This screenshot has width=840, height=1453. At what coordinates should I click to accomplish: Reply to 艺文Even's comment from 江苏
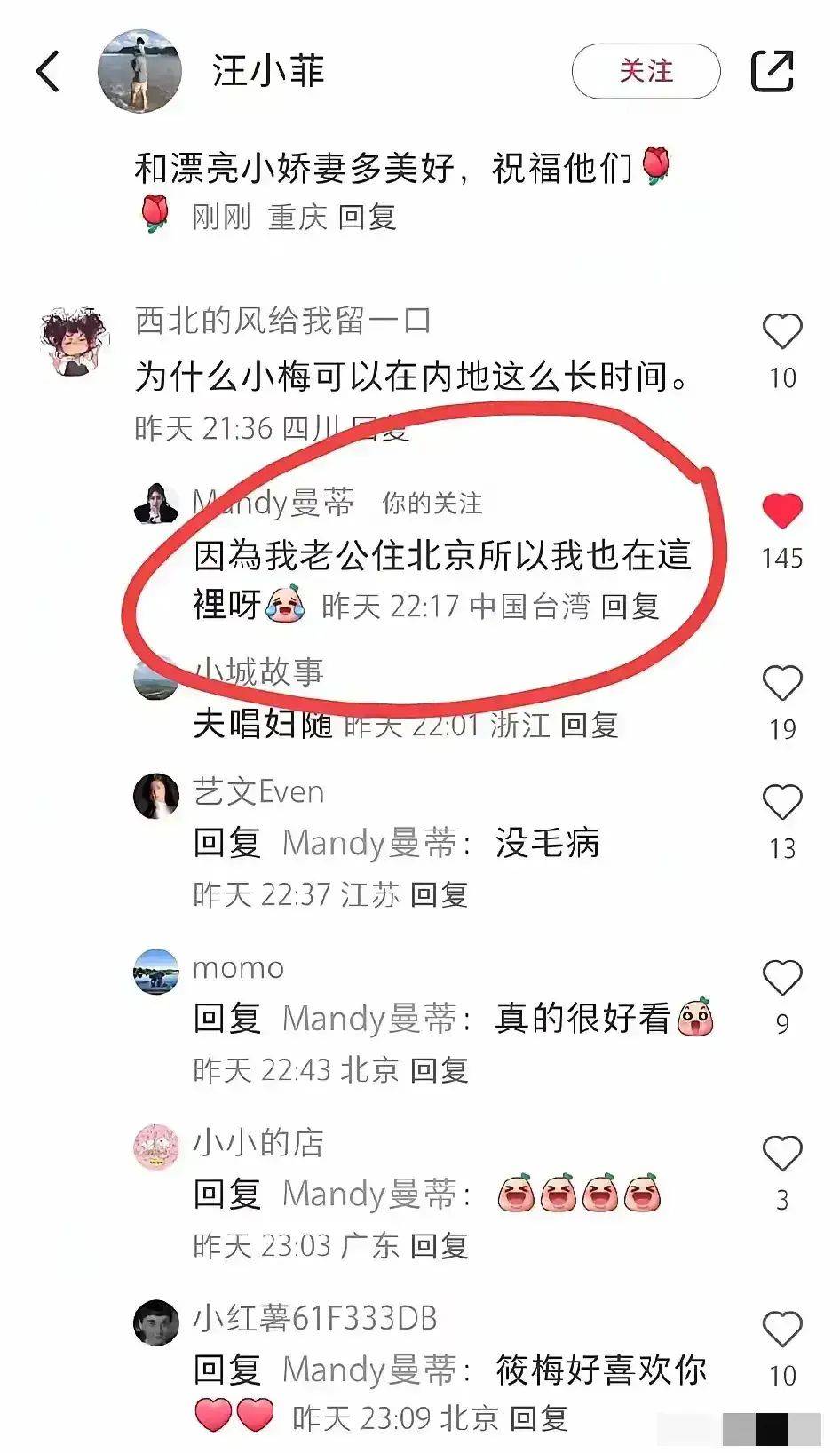click(x=440, y=894)
